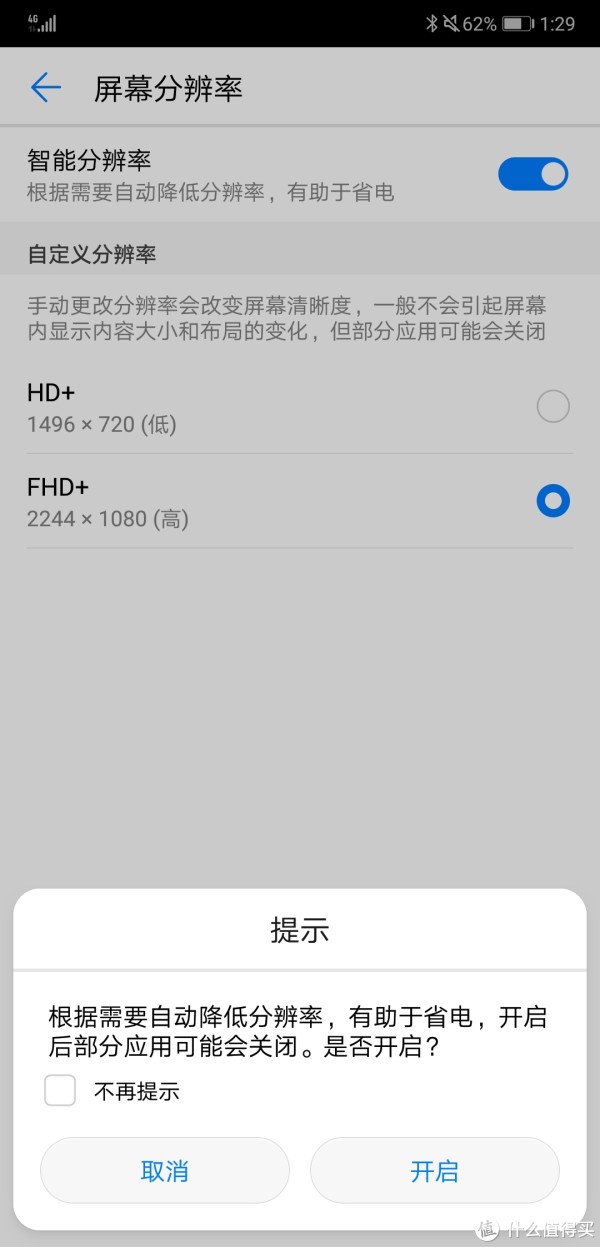Confirm by tapping 开启

click(434, 1170)
